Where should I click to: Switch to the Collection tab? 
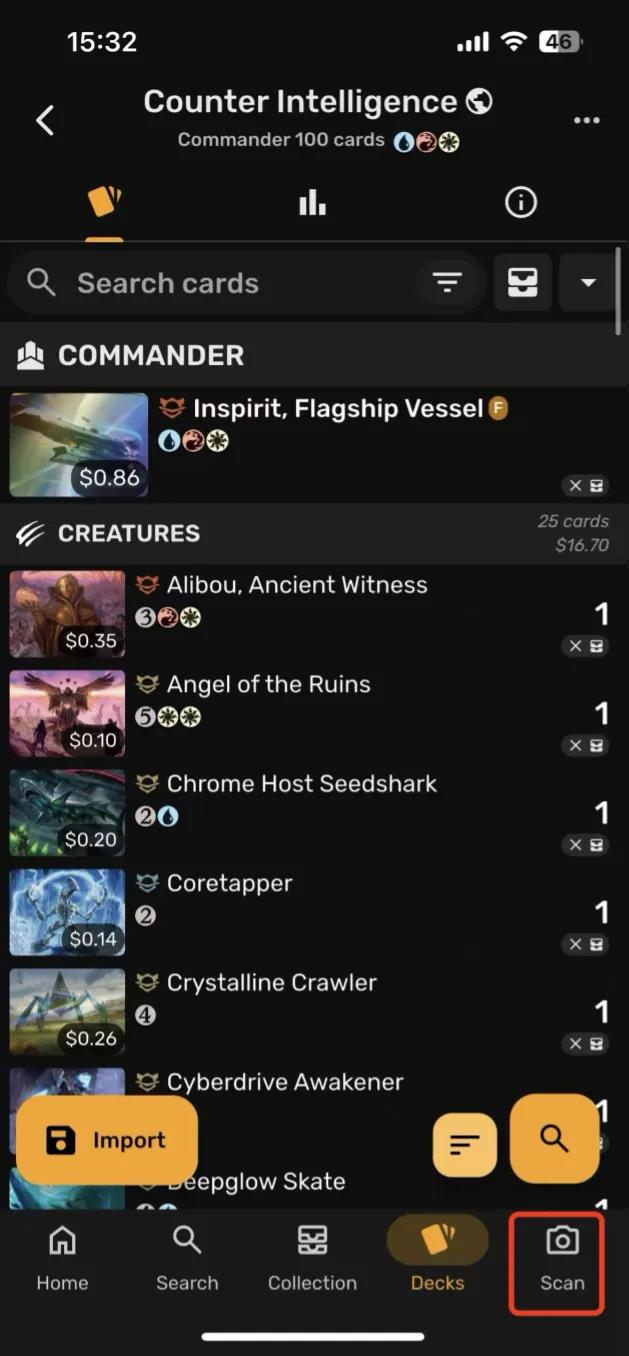coord(312,1259)
